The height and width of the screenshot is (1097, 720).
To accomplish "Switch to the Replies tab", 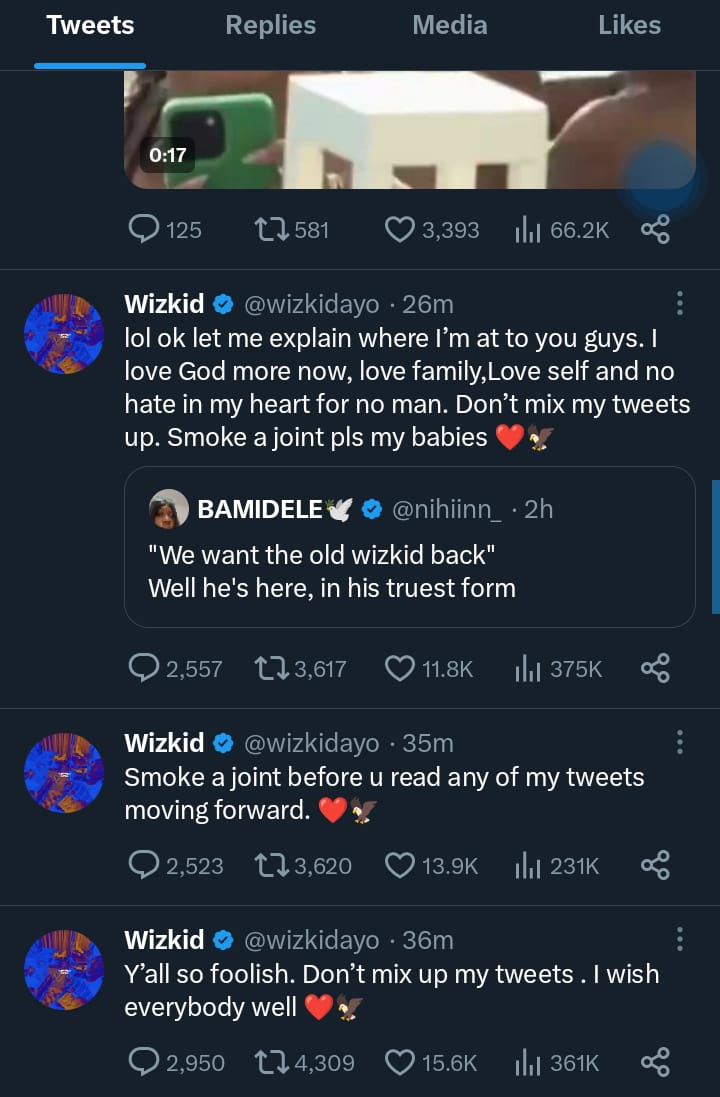I will tap(270, 25).
